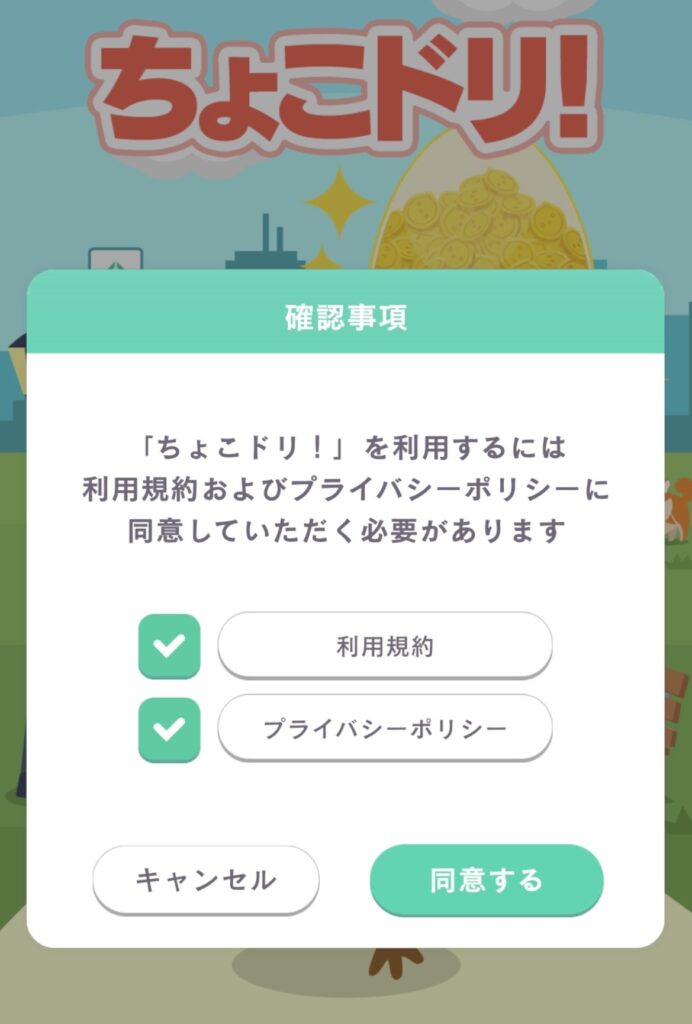Open the 利用規約 terms button
The height and width of the screenshot is (1024, 692).
(x=385, y=646)
